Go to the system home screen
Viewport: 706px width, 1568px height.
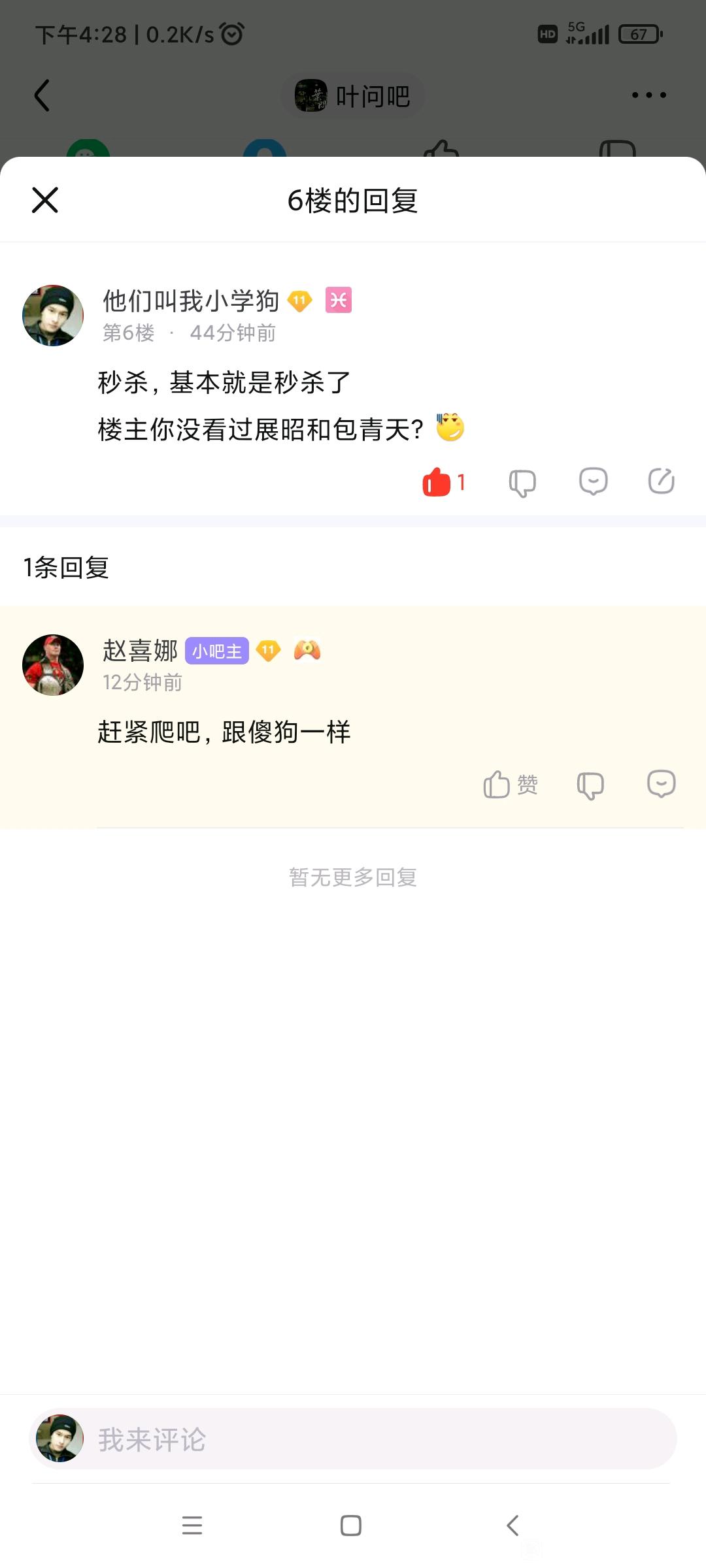click(351, 1526)
